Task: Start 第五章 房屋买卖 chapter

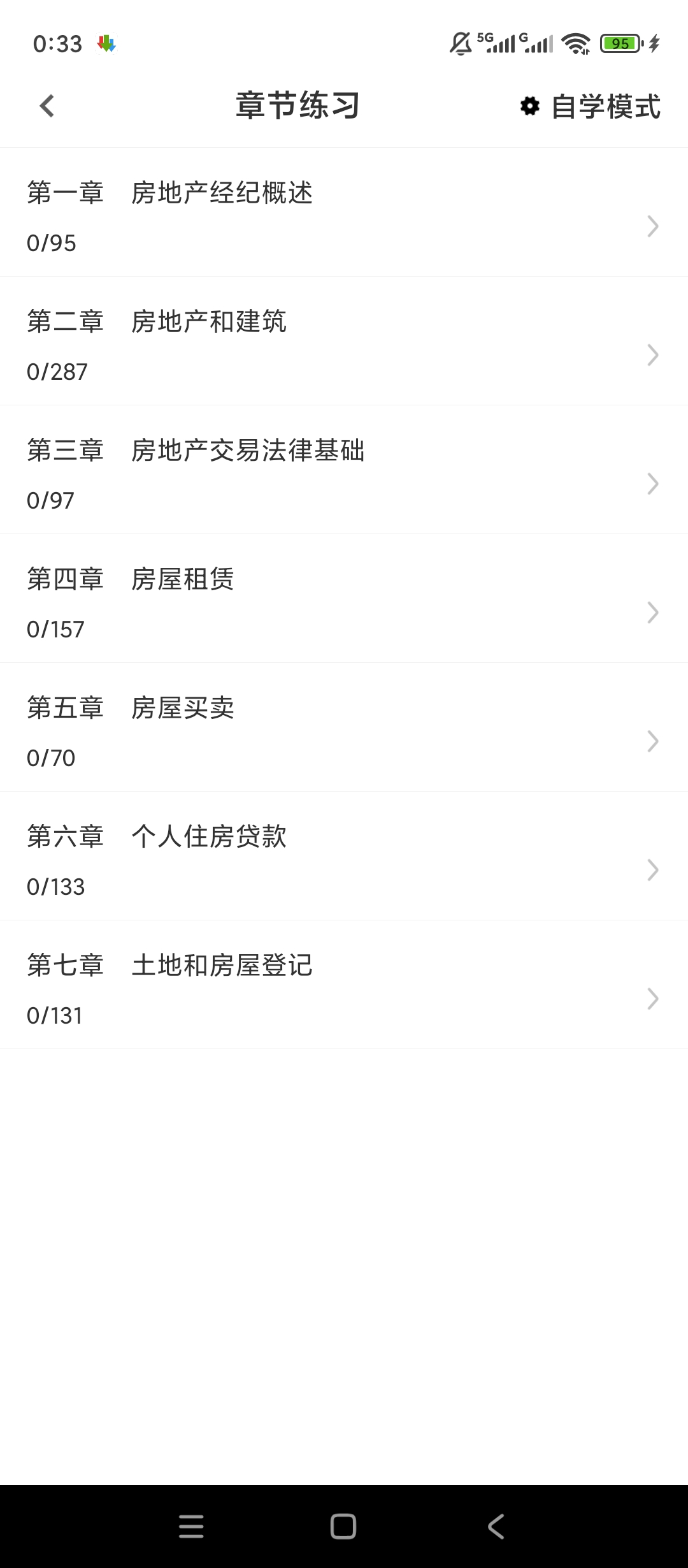Action: [x=344, y=727]
